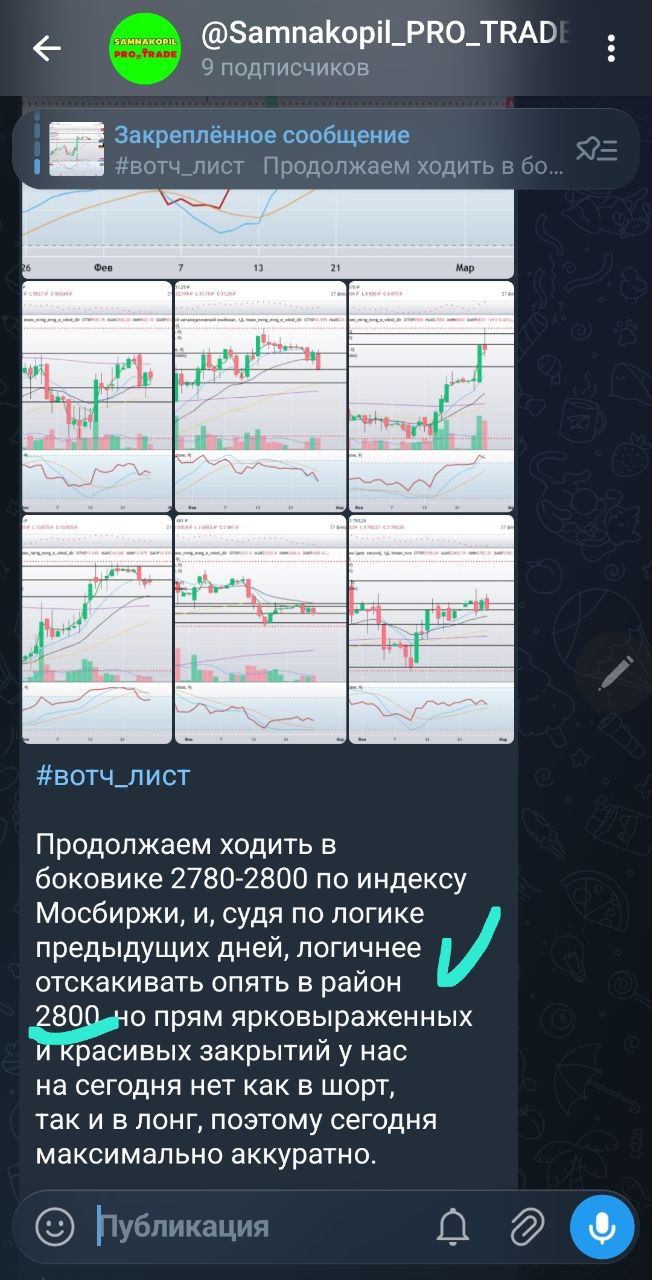The height and width of the screenshot is (1280, 652).
Task: Open the pinned messages list icon
Action: pos(596,150)
